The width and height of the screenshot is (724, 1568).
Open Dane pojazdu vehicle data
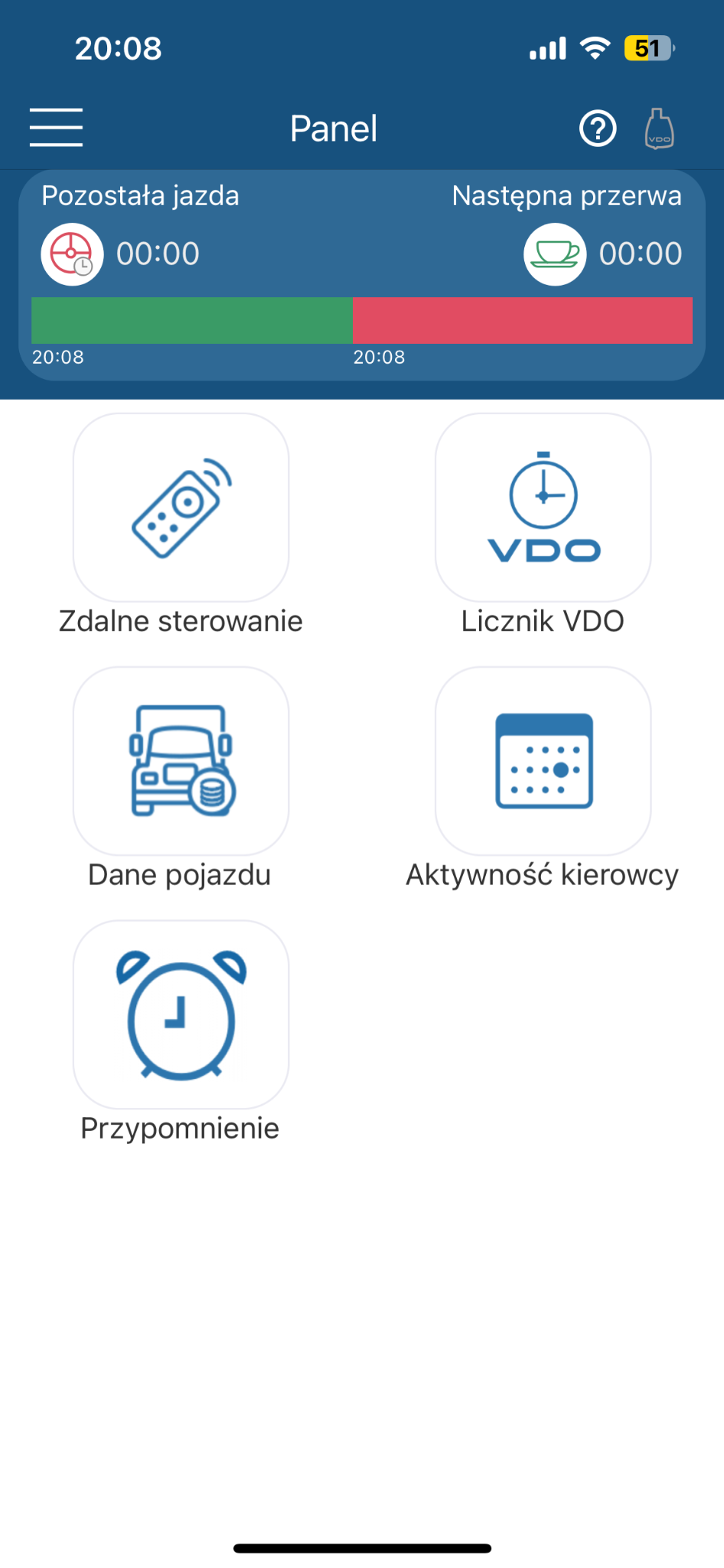pyautogui.click(x=181, y=761)
